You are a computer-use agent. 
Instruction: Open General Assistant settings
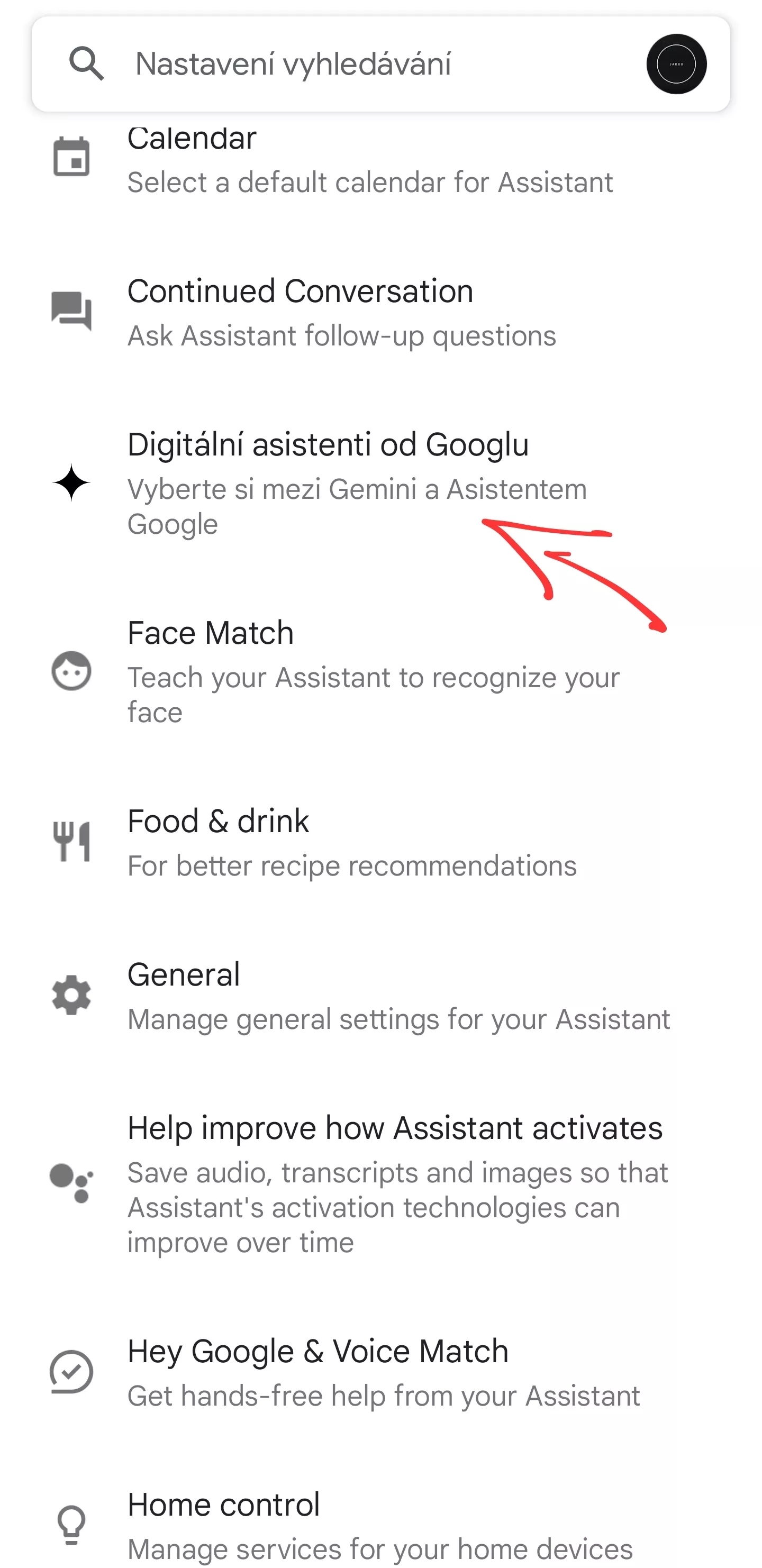click(x=380, y=996)
